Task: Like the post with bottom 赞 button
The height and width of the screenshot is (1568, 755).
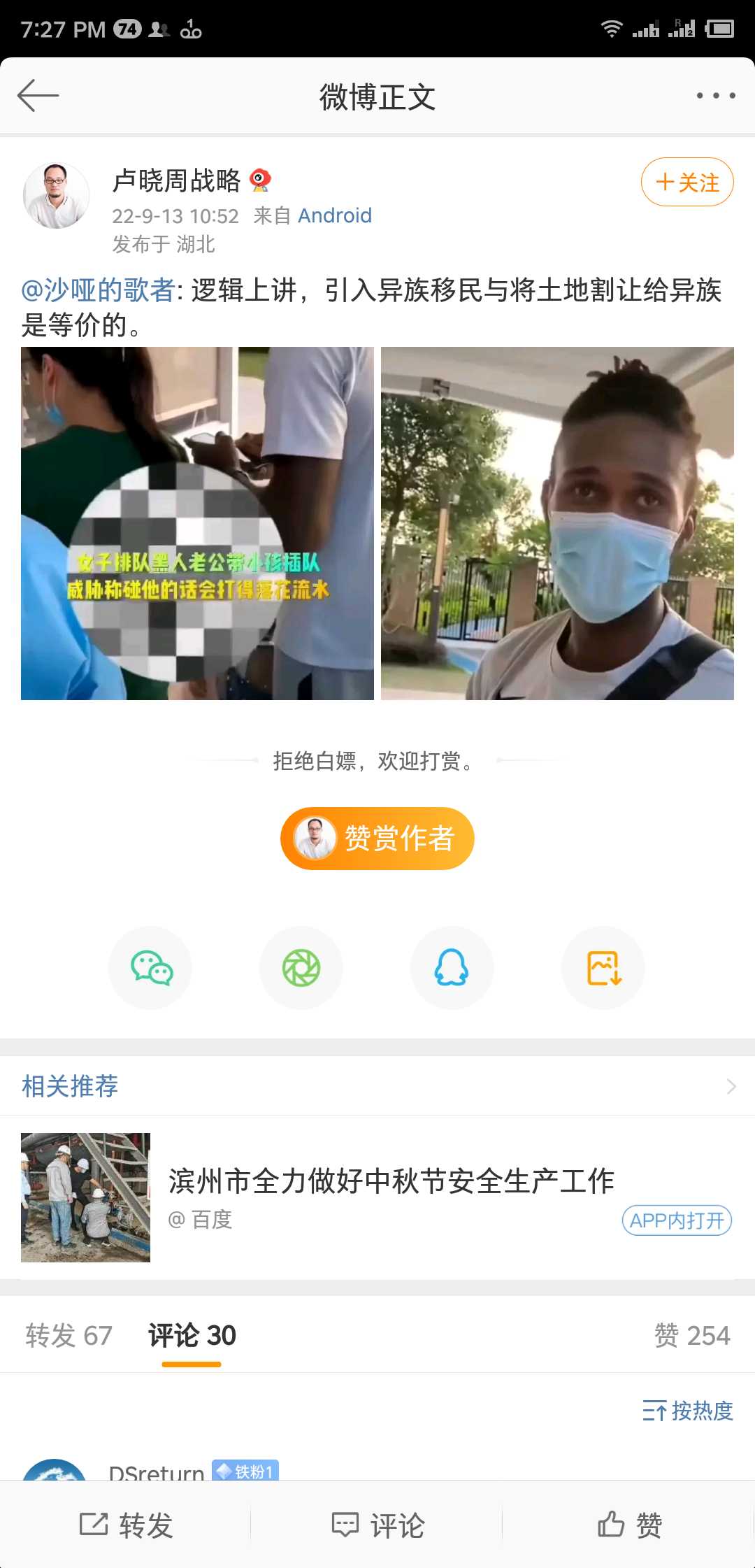Action: (x=629, y=1525)
